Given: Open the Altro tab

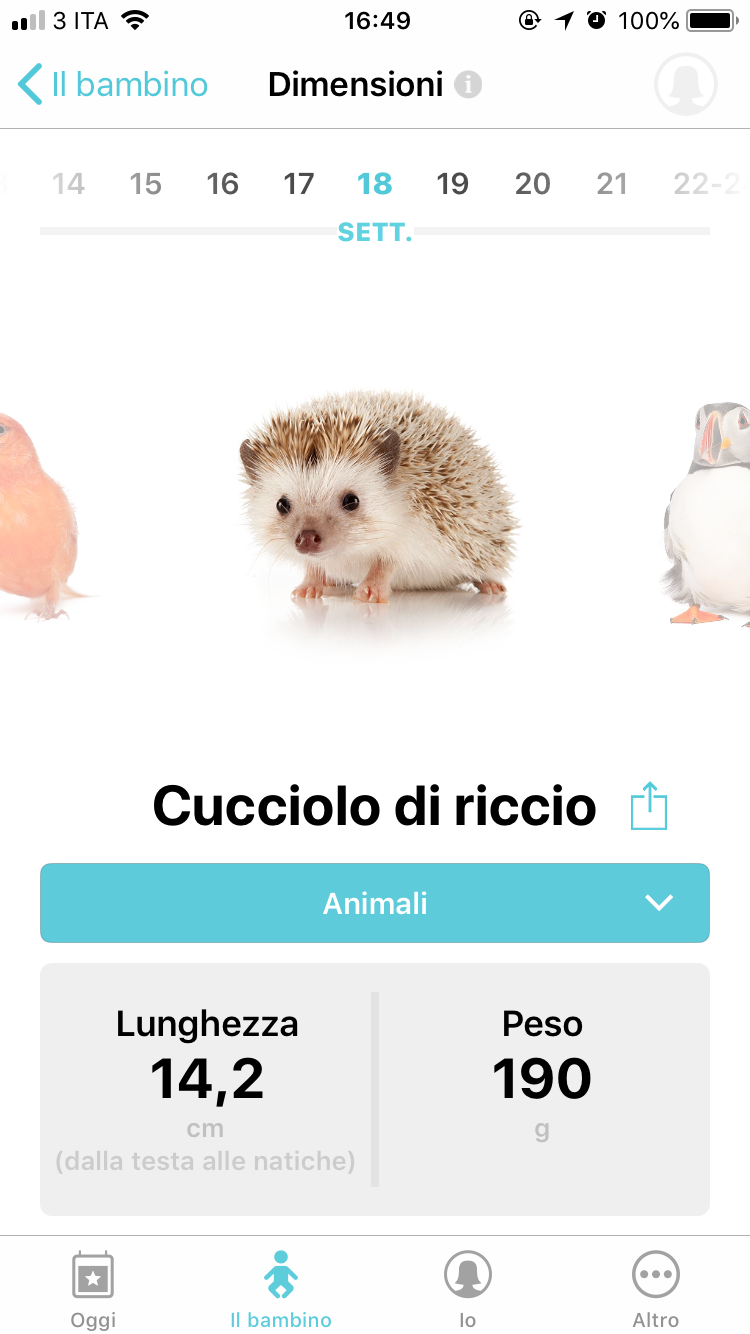Looking at the screenshot, I should (656, 1290).
